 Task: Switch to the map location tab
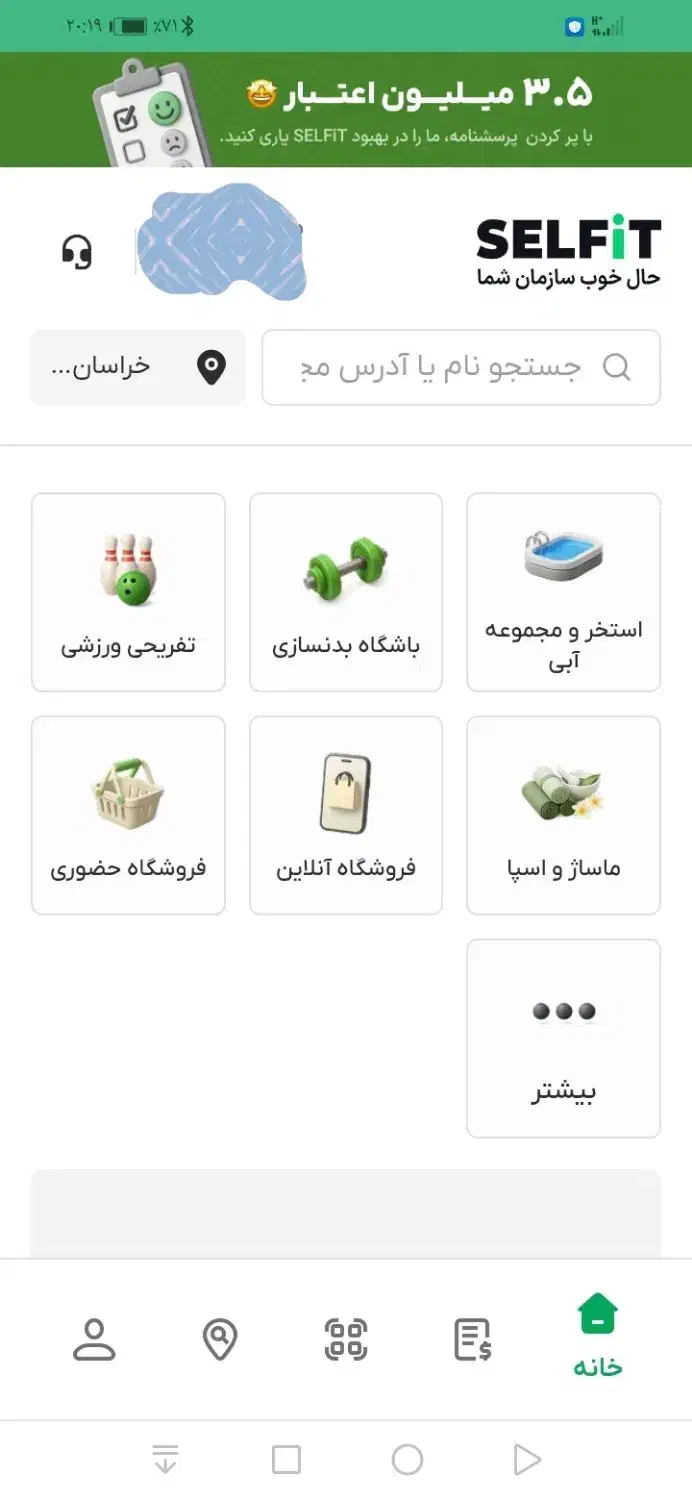(x=220, y=1339)
